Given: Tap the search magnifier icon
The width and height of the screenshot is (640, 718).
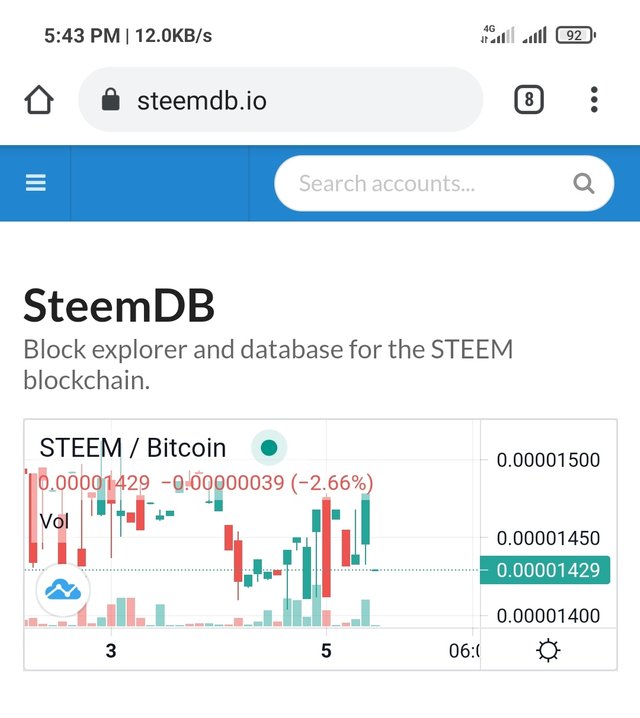Looking at the screenshot, I should pos(583,183).
